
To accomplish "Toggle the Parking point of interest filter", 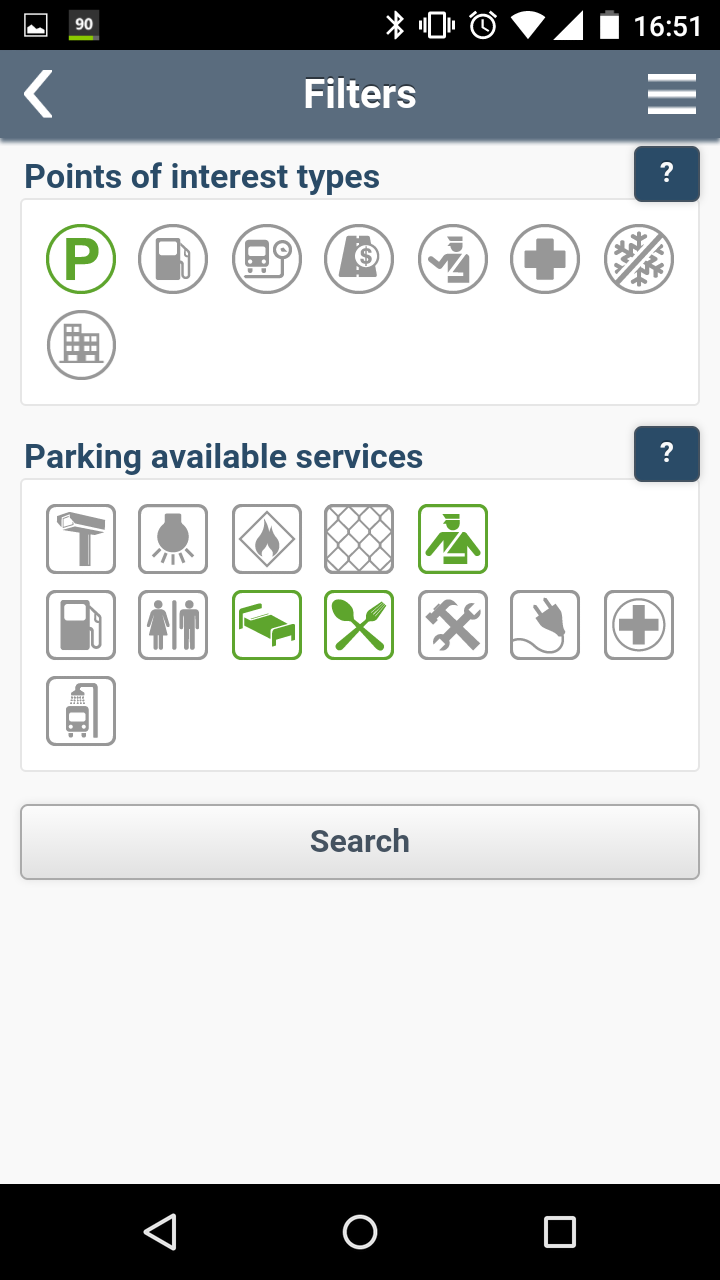I will tap(81, 259).
